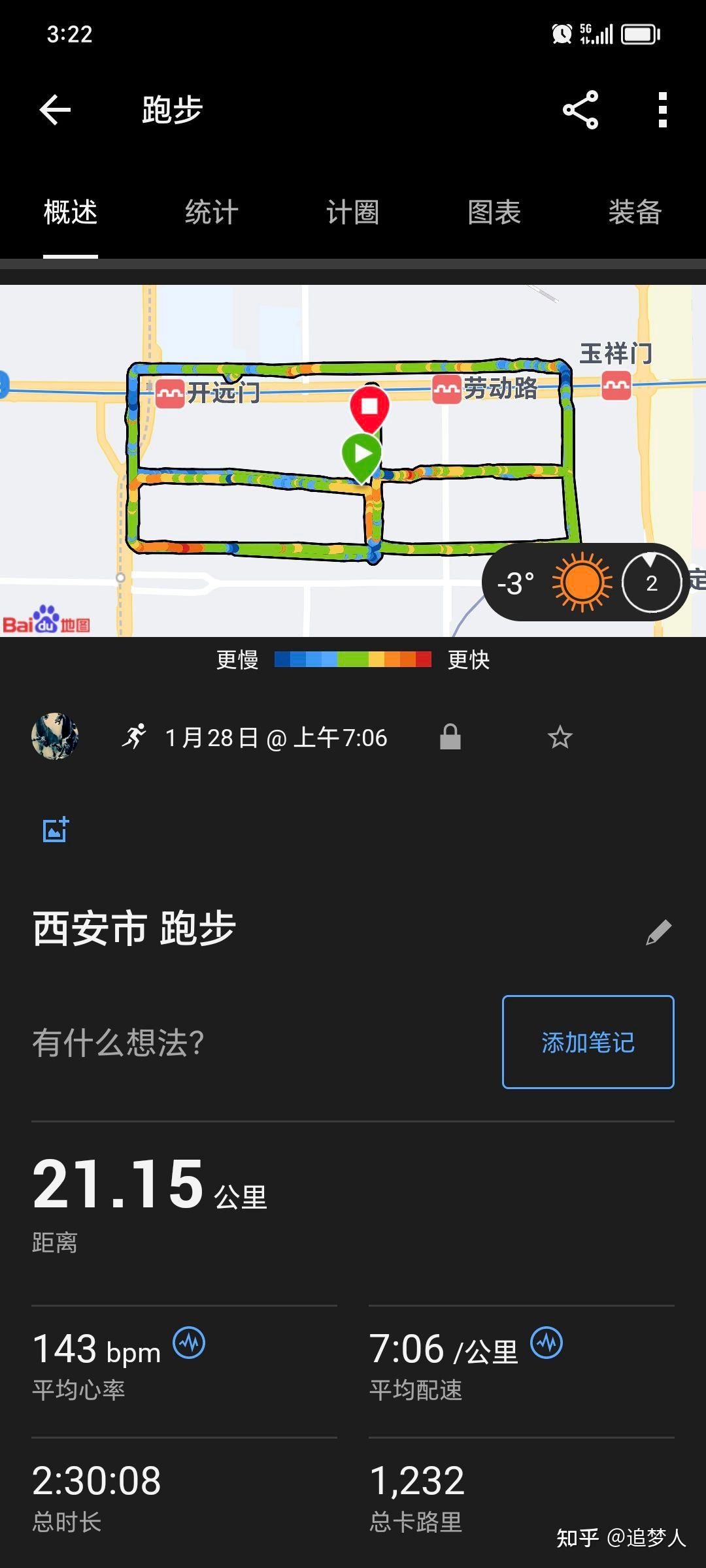The image size is (706, 1568).
Task: Open the three-dot overflow menu
Action: (x=663, y=109)
